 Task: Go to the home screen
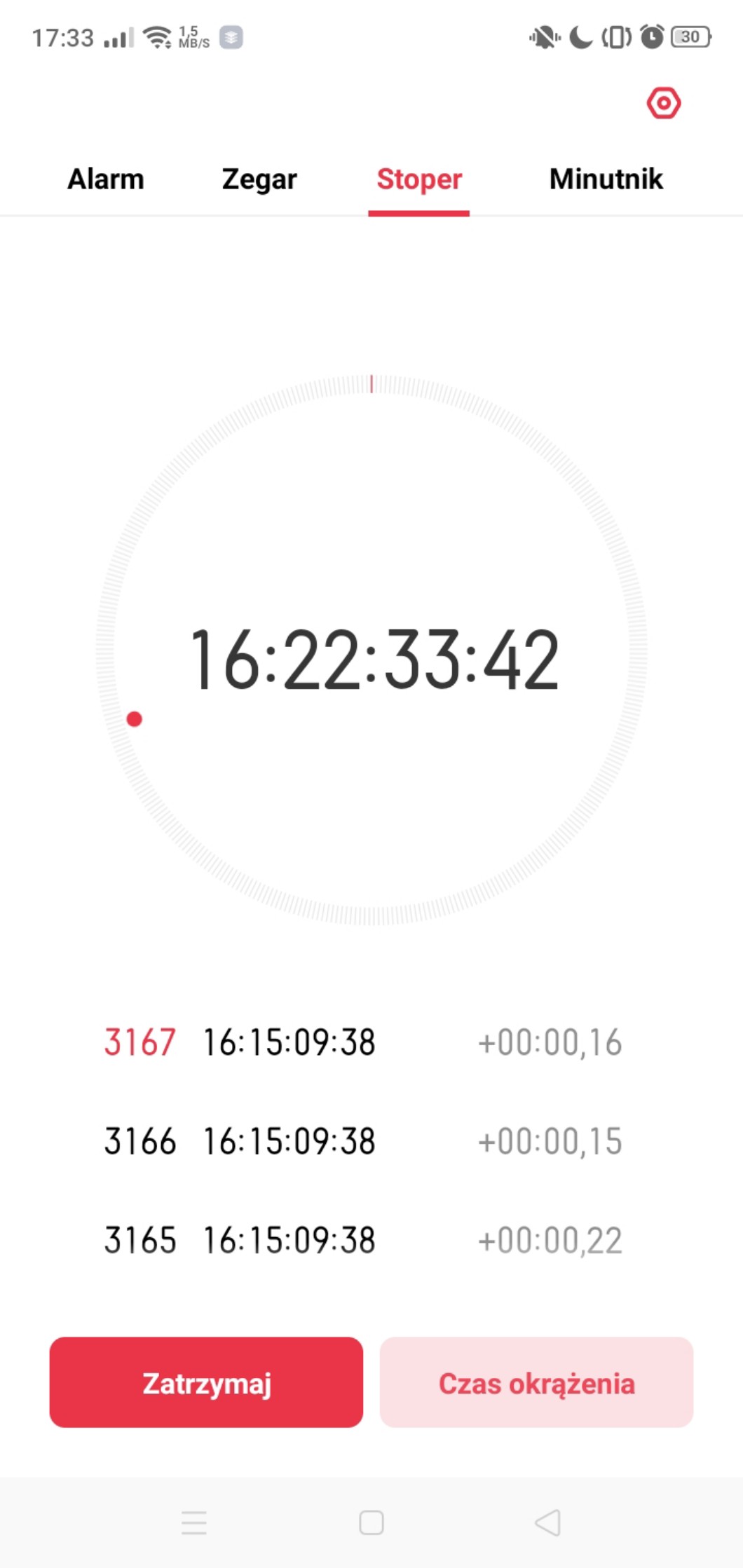371,1522
